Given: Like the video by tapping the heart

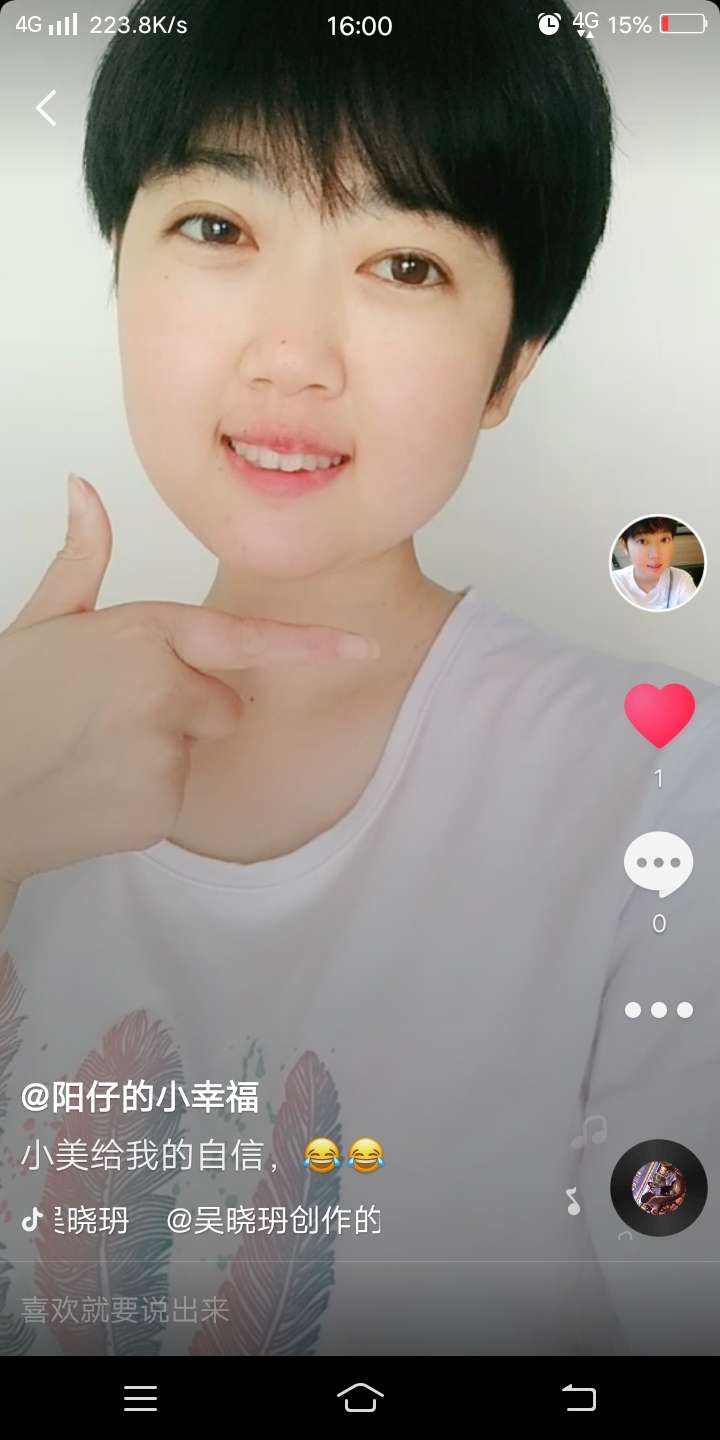Looking at the screenshot, I should [658, 712].
